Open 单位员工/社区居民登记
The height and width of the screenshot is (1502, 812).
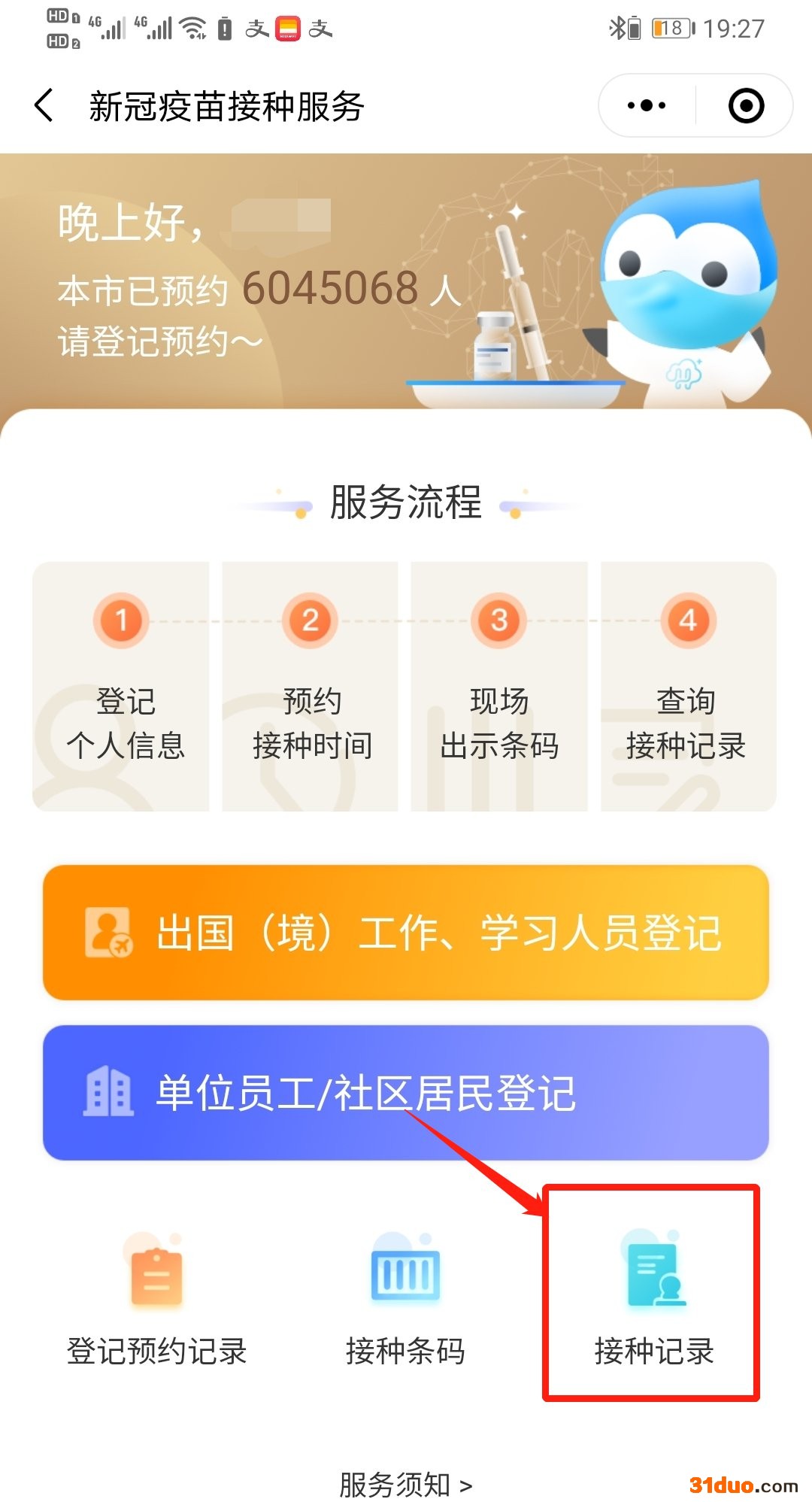coord(406,1092)
